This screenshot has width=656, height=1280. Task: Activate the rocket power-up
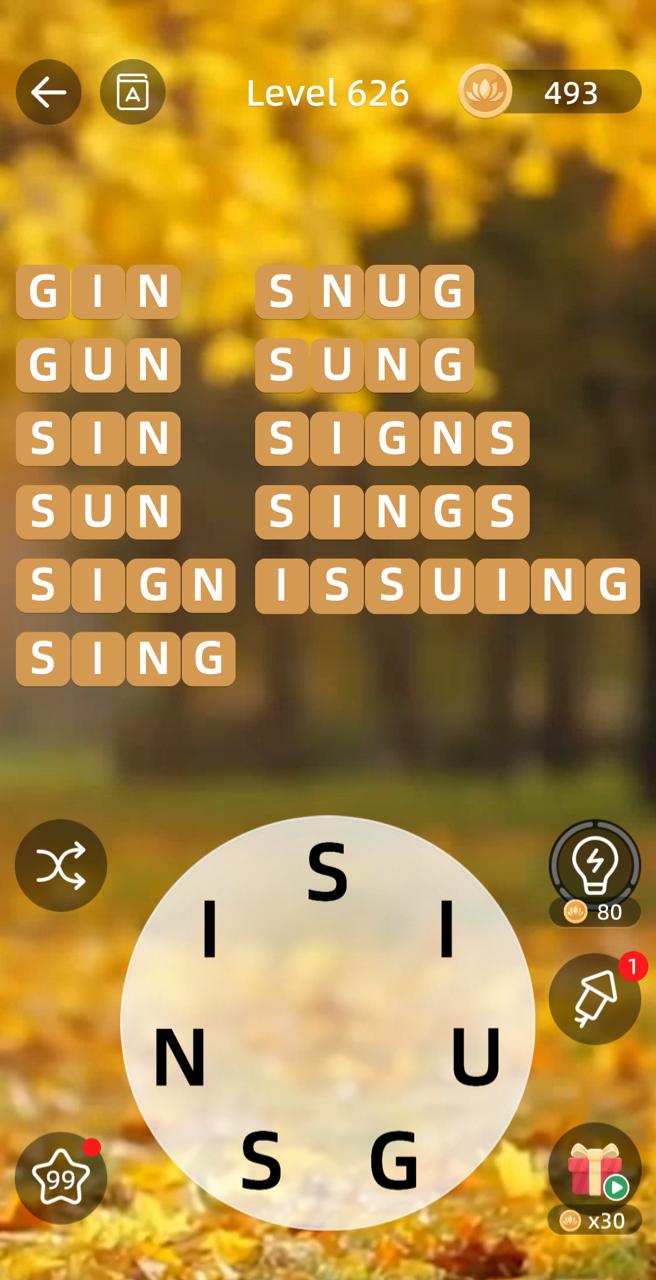595,999
